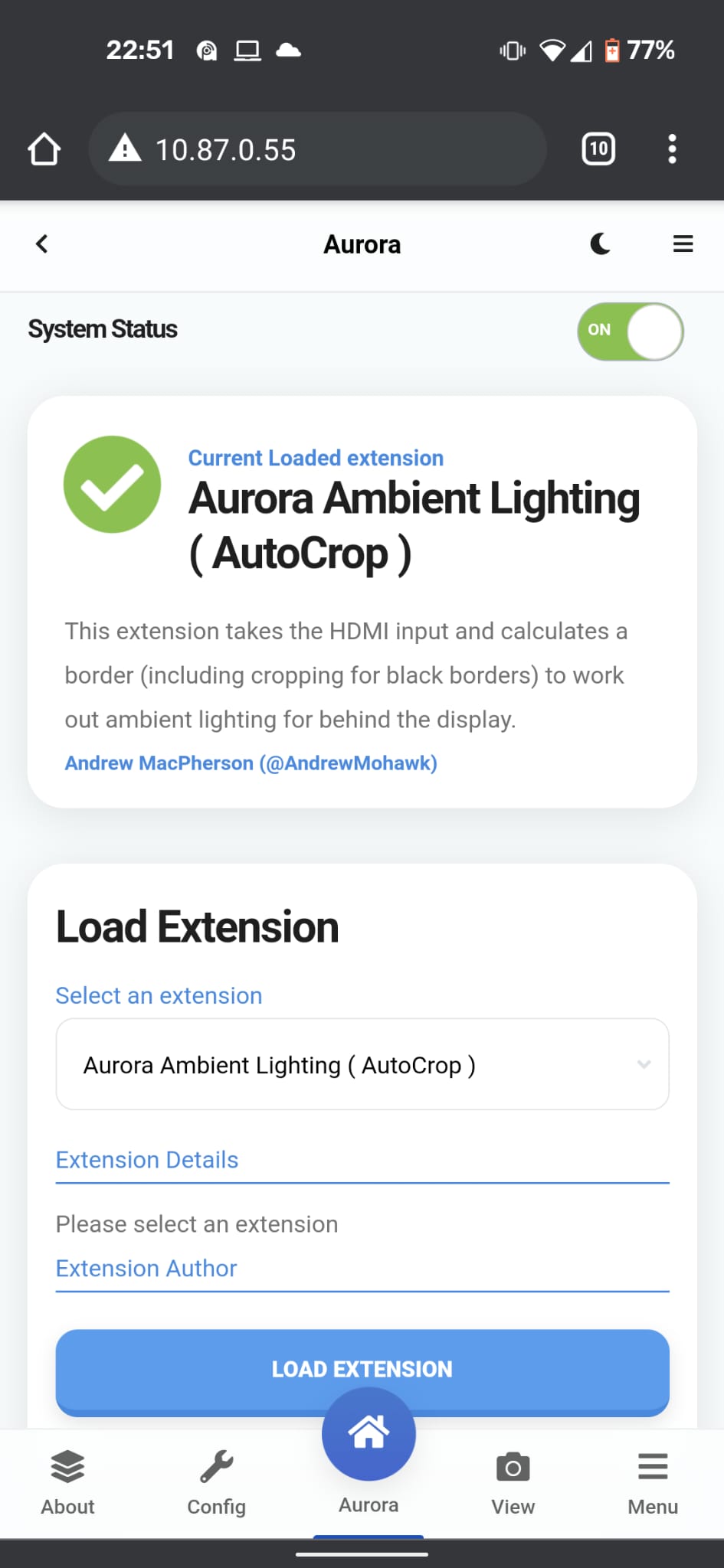
Task: Turn off the System Status switch
Action: (x=631, y=331)
